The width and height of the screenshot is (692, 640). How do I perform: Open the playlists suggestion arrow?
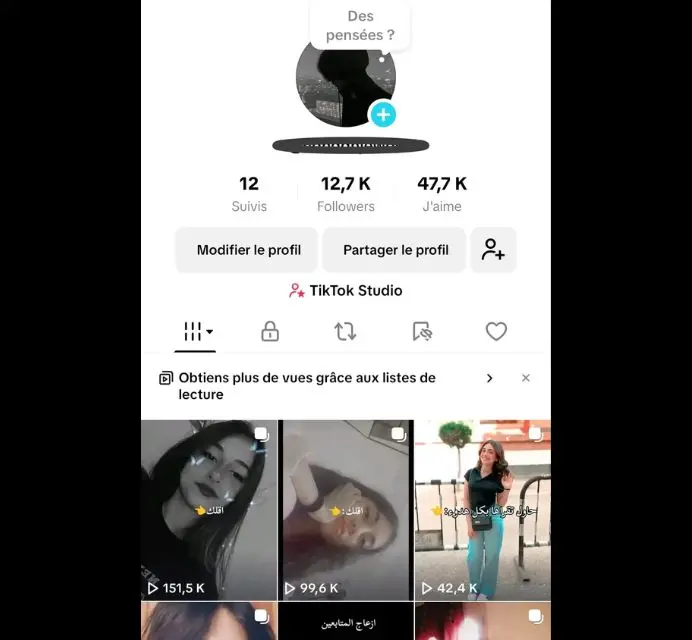tap(489, 378)
